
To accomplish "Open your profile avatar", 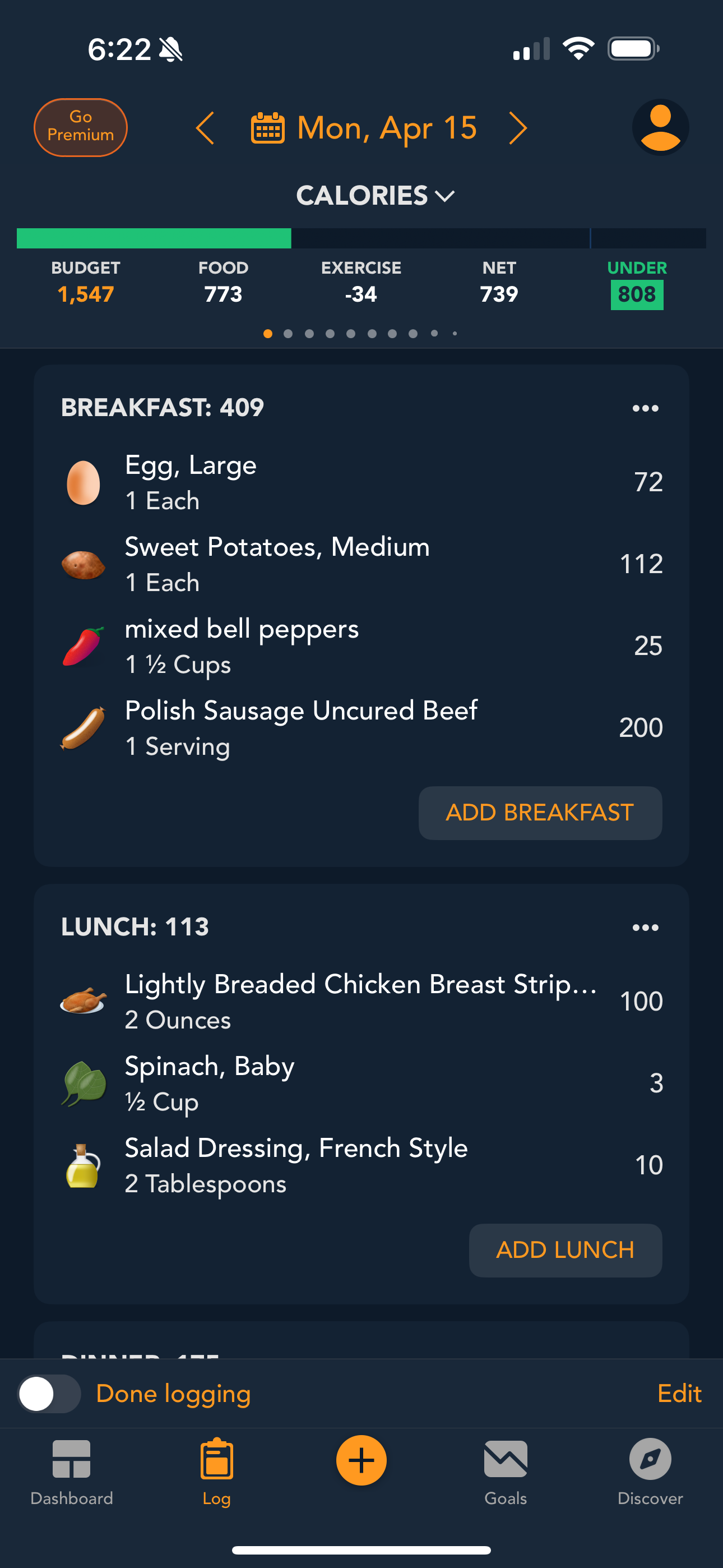I will pos(660,127).
